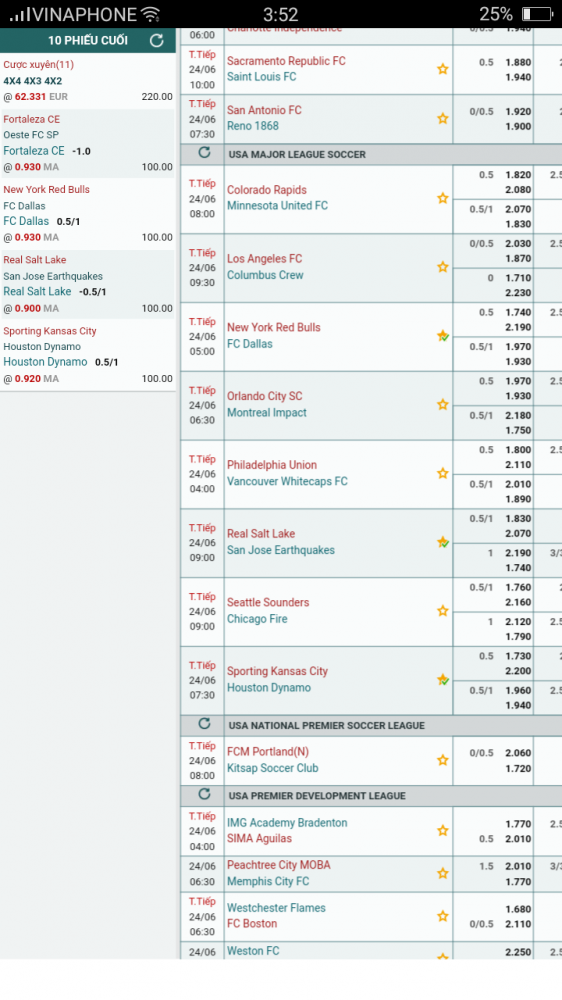Viewport: 562px width, 1000px height.
Task: Open the Fortaleza CE bet slip entry
Action: coord(87,143)
